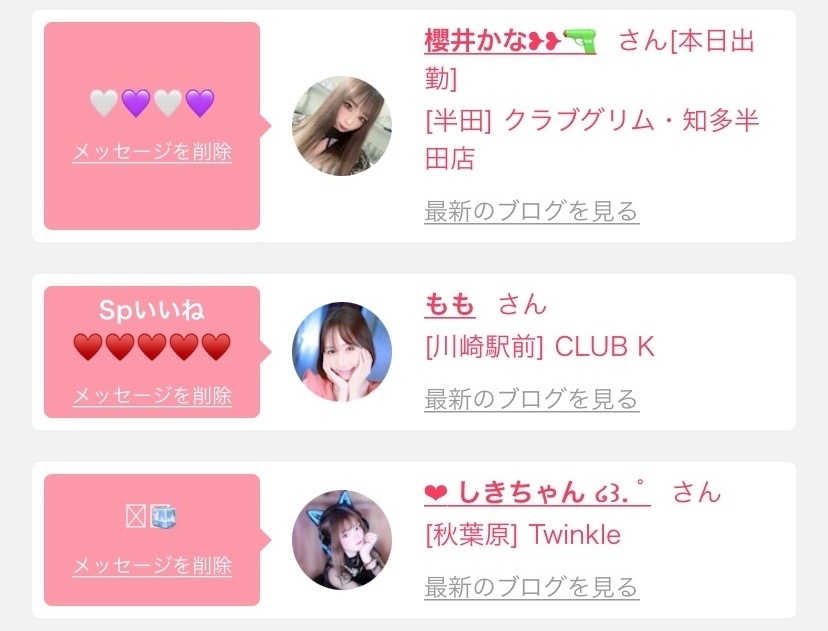Open もも's profile name link
The height and width of the screenshot is (631, 828).
(450, 304)
